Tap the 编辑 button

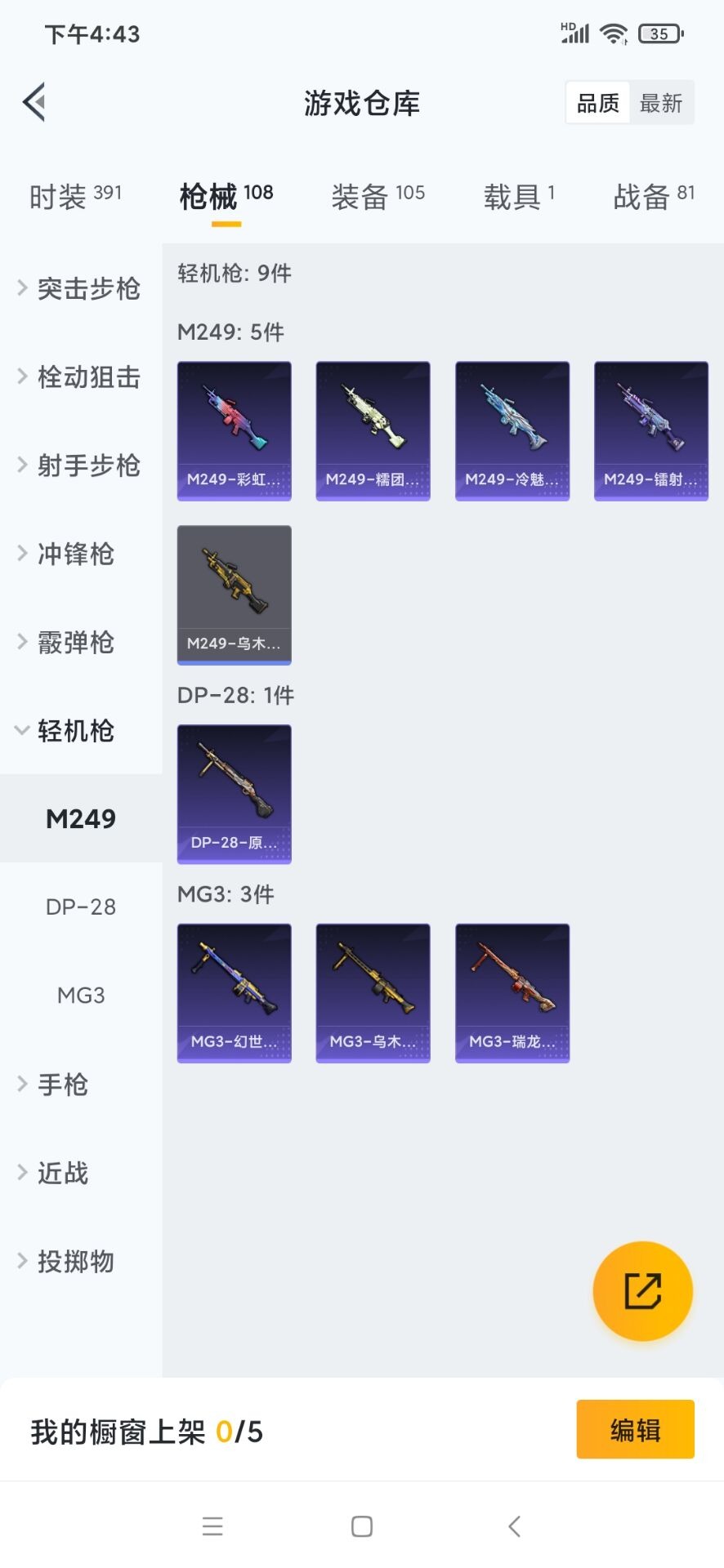pyautogui.click(x=635, y=1429)
